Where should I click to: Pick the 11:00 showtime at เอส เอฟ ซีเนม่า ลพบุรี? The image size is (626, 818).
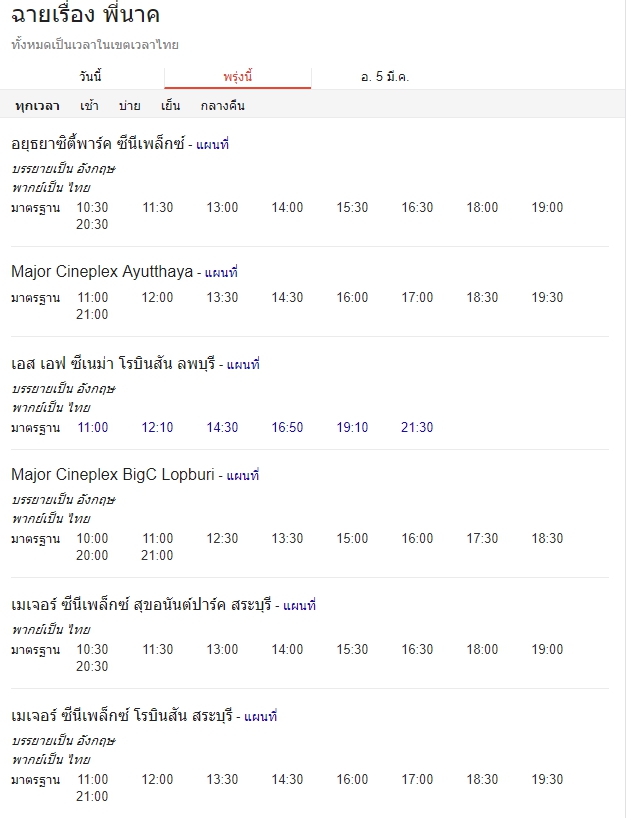click(92, 427)
